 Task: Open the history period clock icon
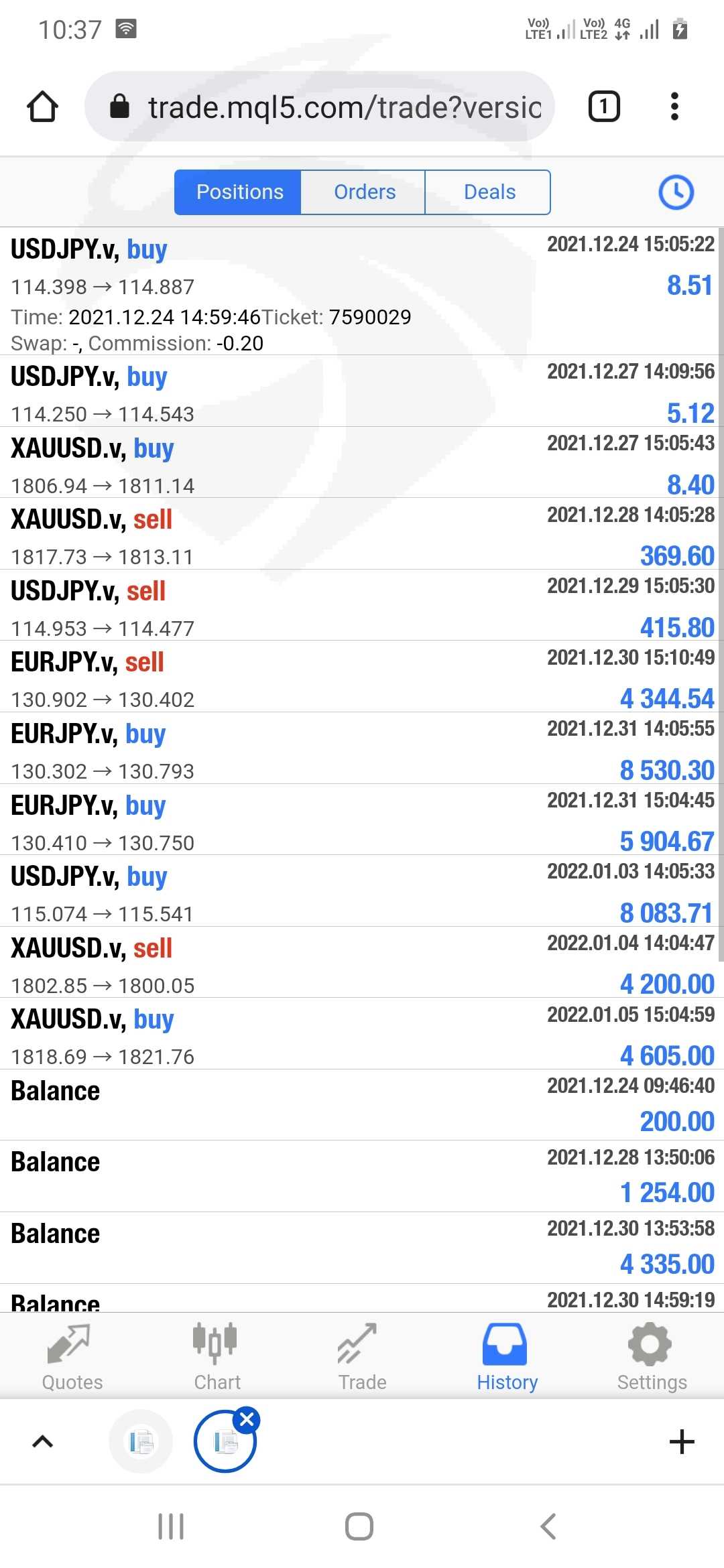[x=676, y=193]
